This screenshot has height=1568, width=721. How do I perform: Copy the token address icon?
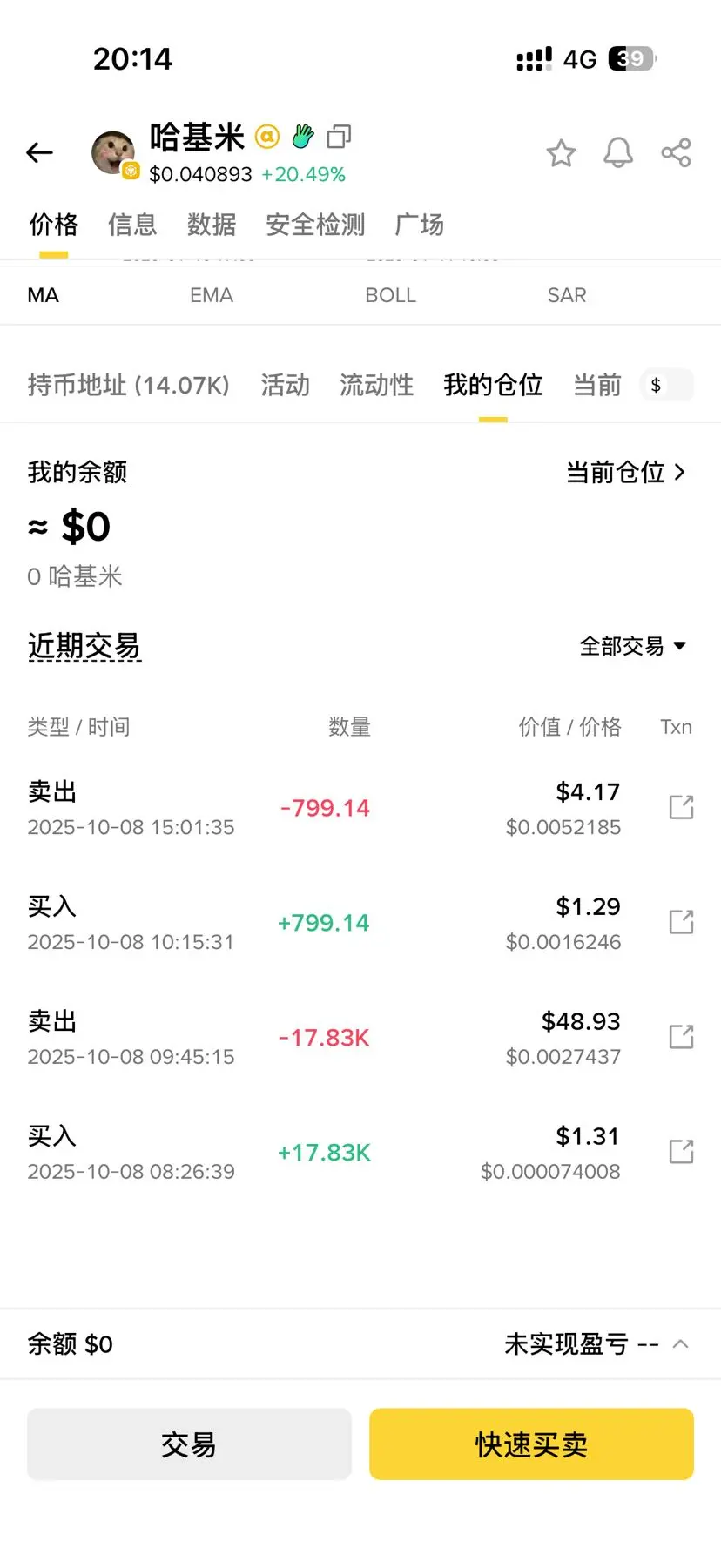(339, 137)
